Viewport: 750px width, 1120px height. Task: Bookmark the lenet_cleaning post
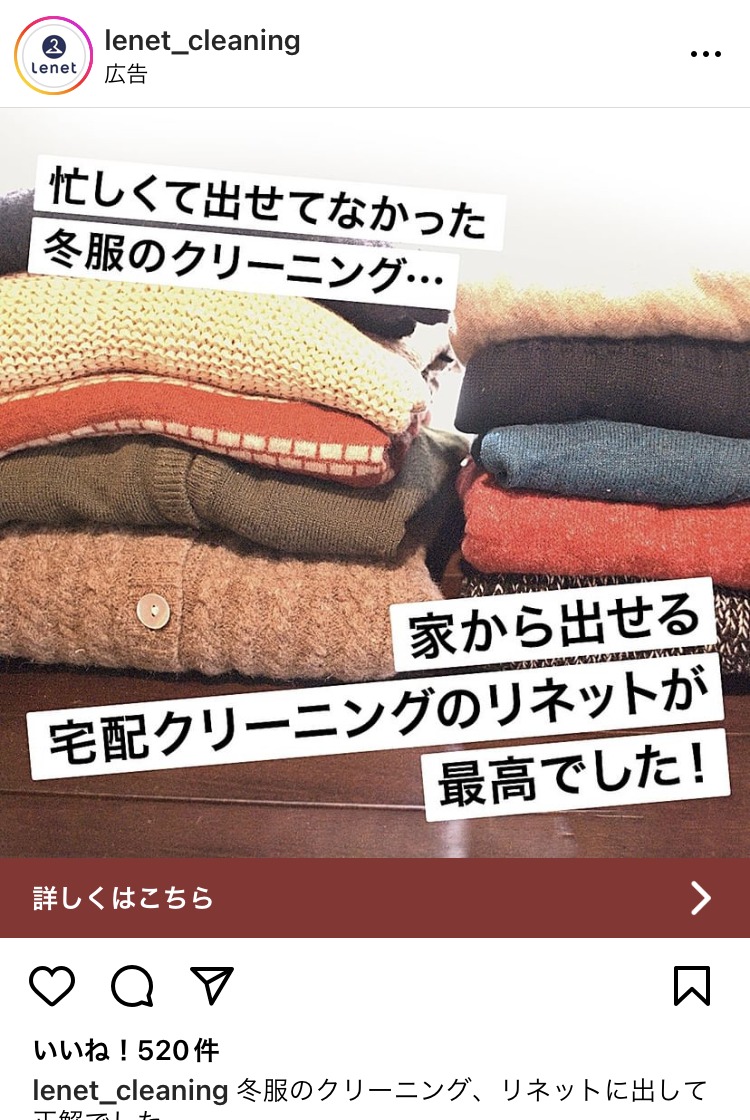coord(691,986)
